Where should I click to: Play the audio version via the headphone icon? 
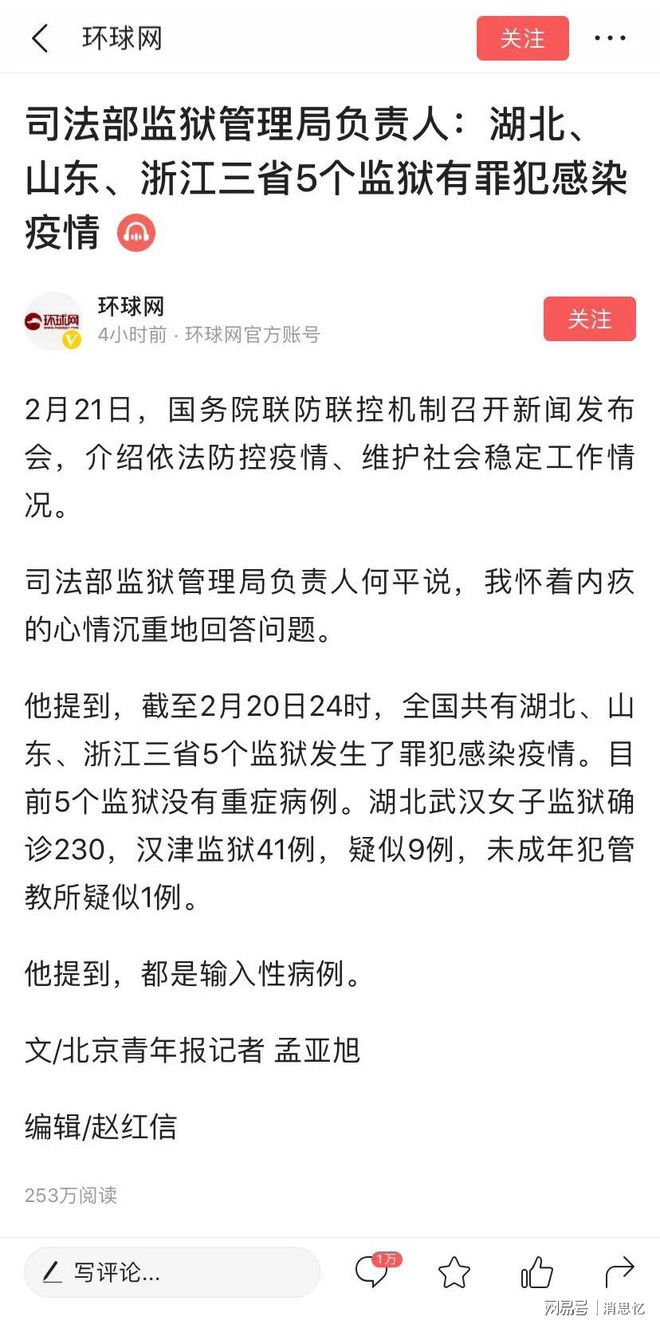point(136,232)
